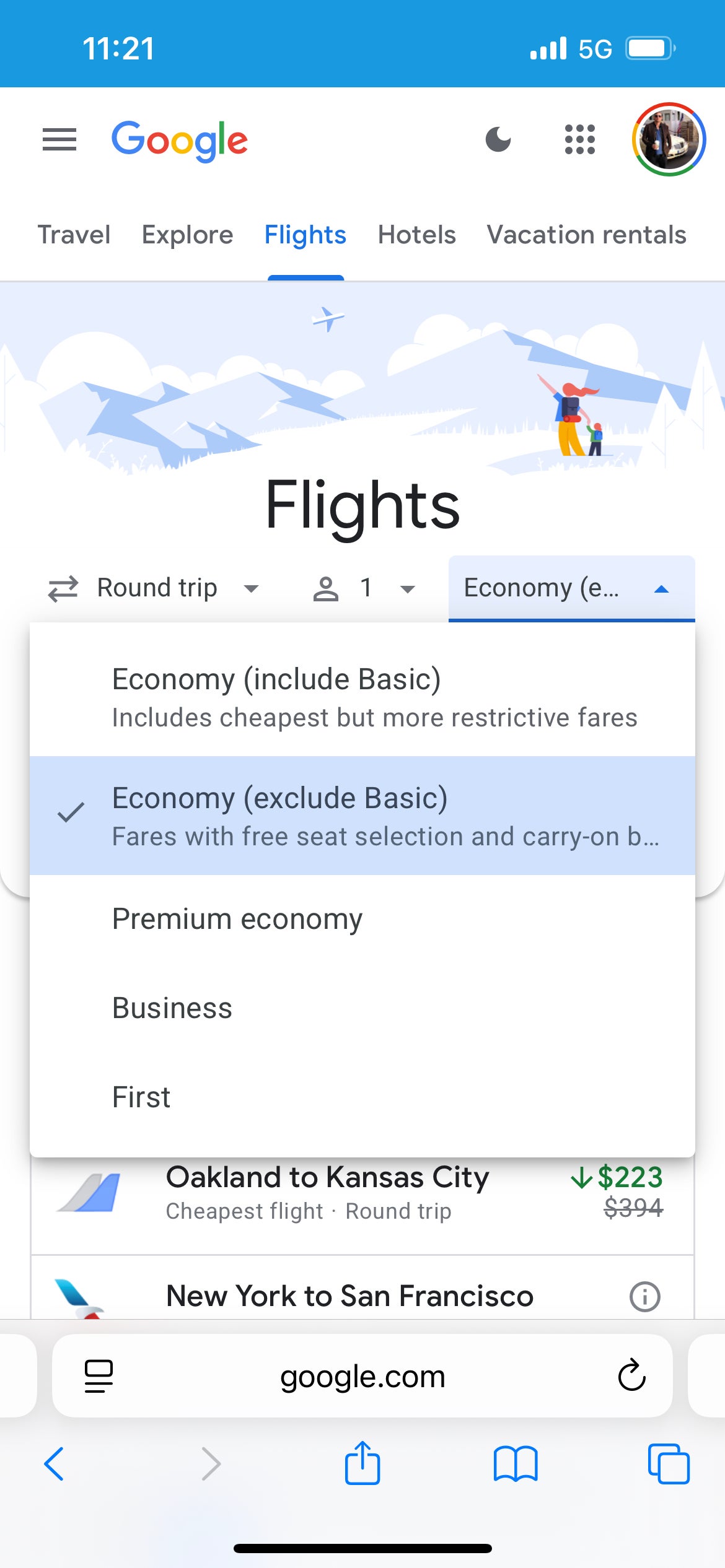Image resolution: width=725 pixels, height=1568 pixels.
Task: Open the hamburger navigation menu
Action: click(59, 140)
